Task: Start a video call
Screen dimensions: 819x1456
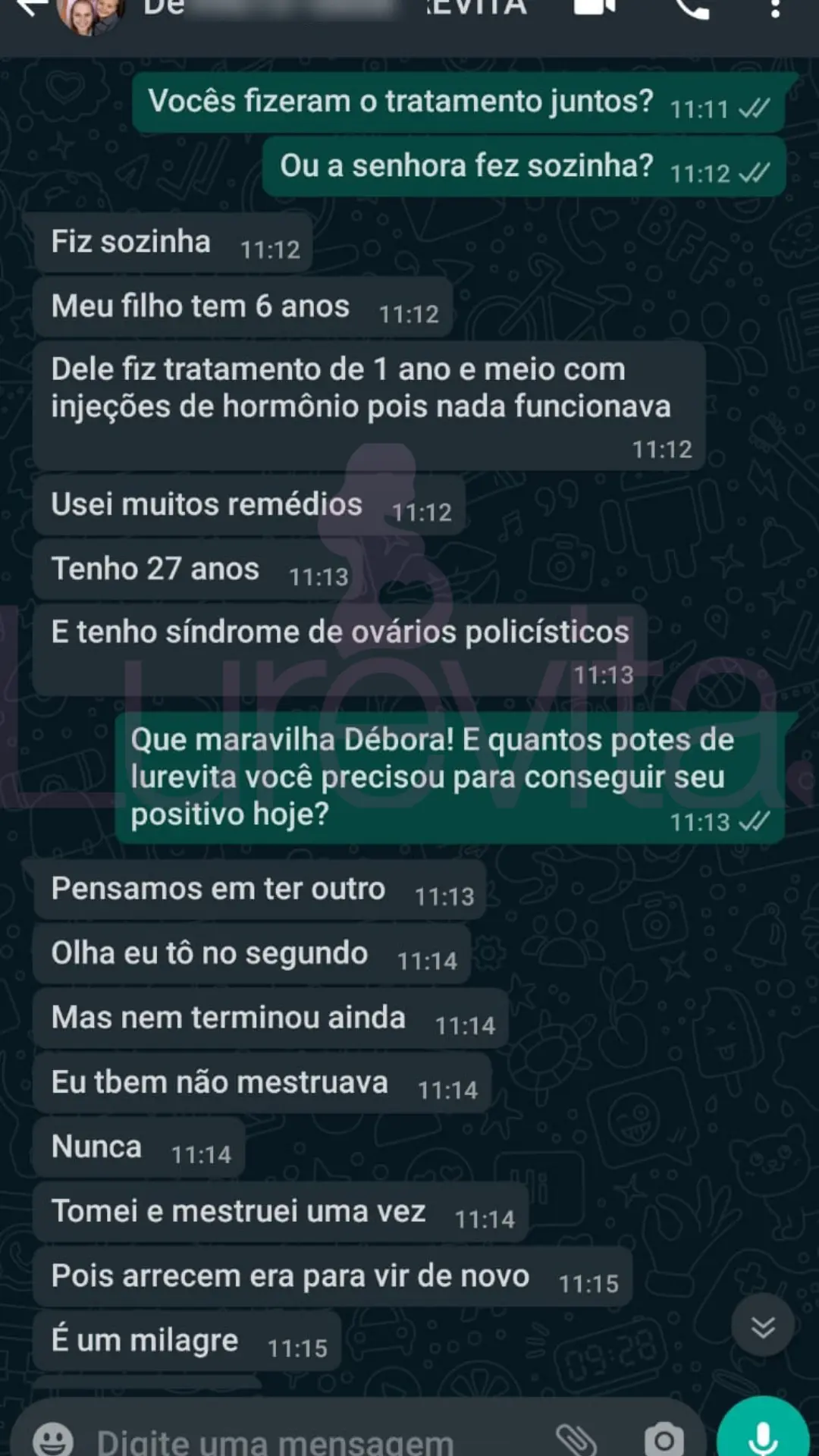Action: [595, 8]
